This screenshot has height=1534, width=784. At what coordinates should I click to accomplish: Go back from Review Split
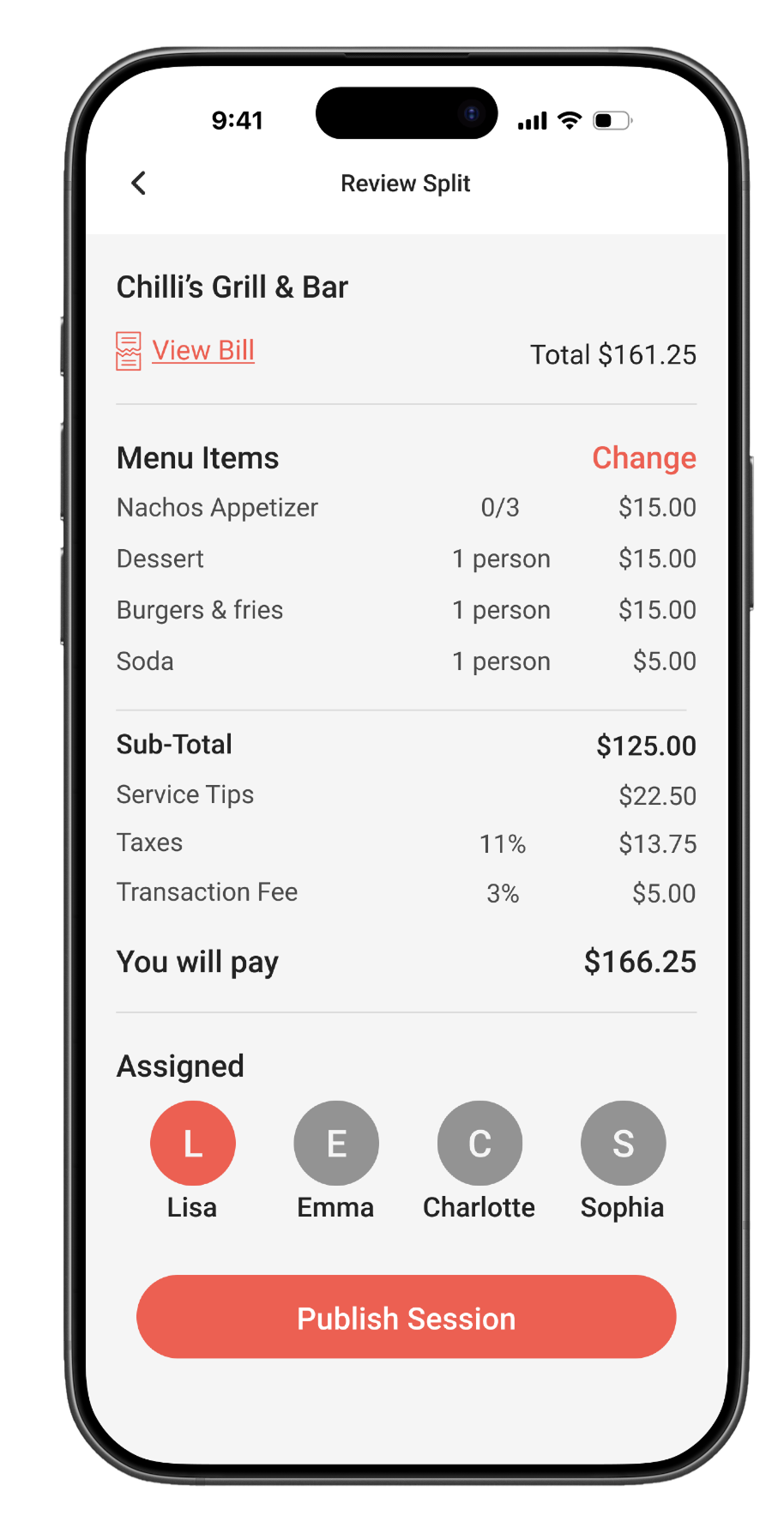coord(139,183)
